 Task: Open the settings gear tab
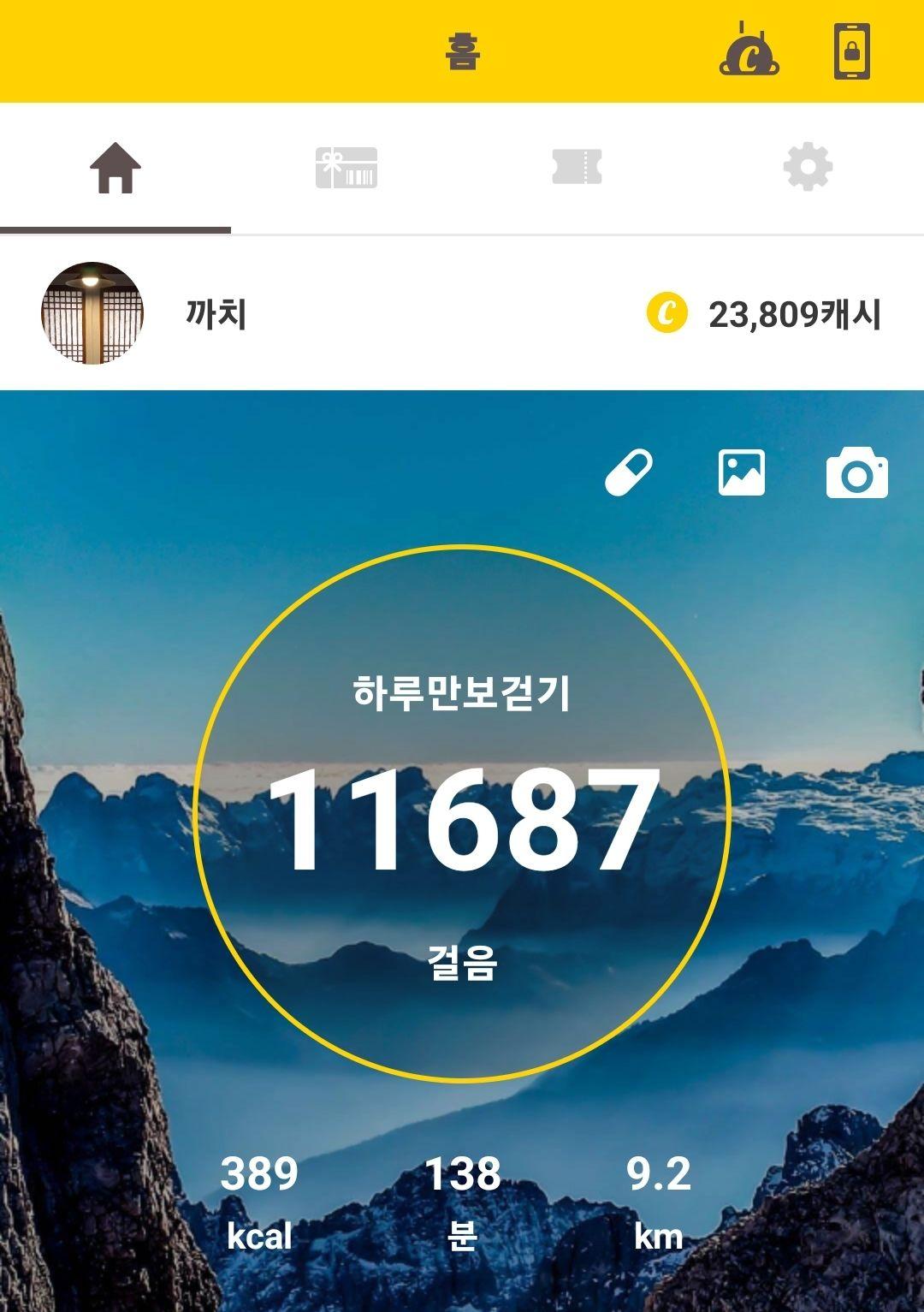point(808,168)
